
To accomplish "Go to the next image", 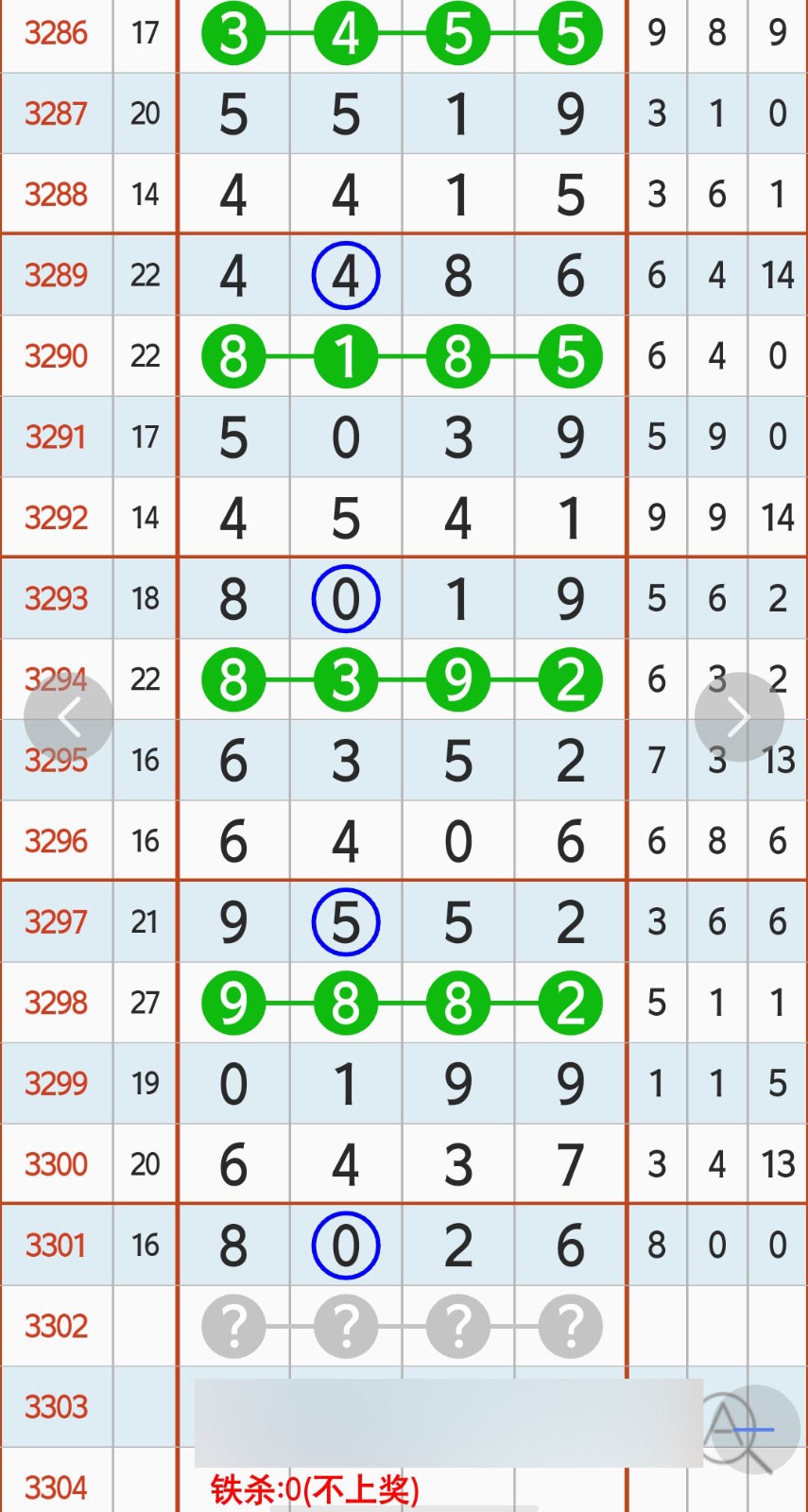I will pos(738,717).
